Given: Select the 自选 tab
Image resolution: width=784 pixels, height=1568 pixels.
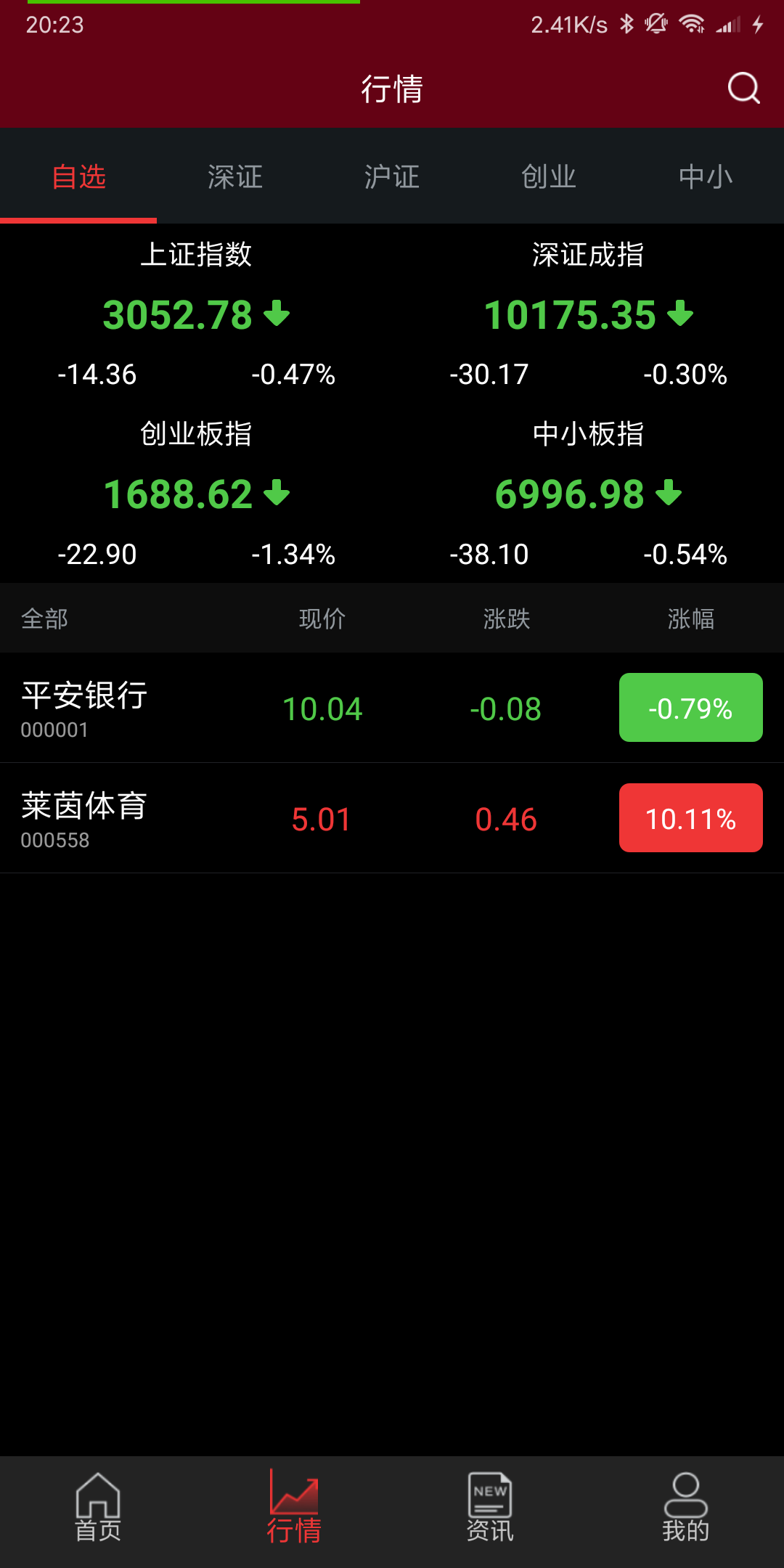Looking at the screenshot, I should (x=78, y=176).
